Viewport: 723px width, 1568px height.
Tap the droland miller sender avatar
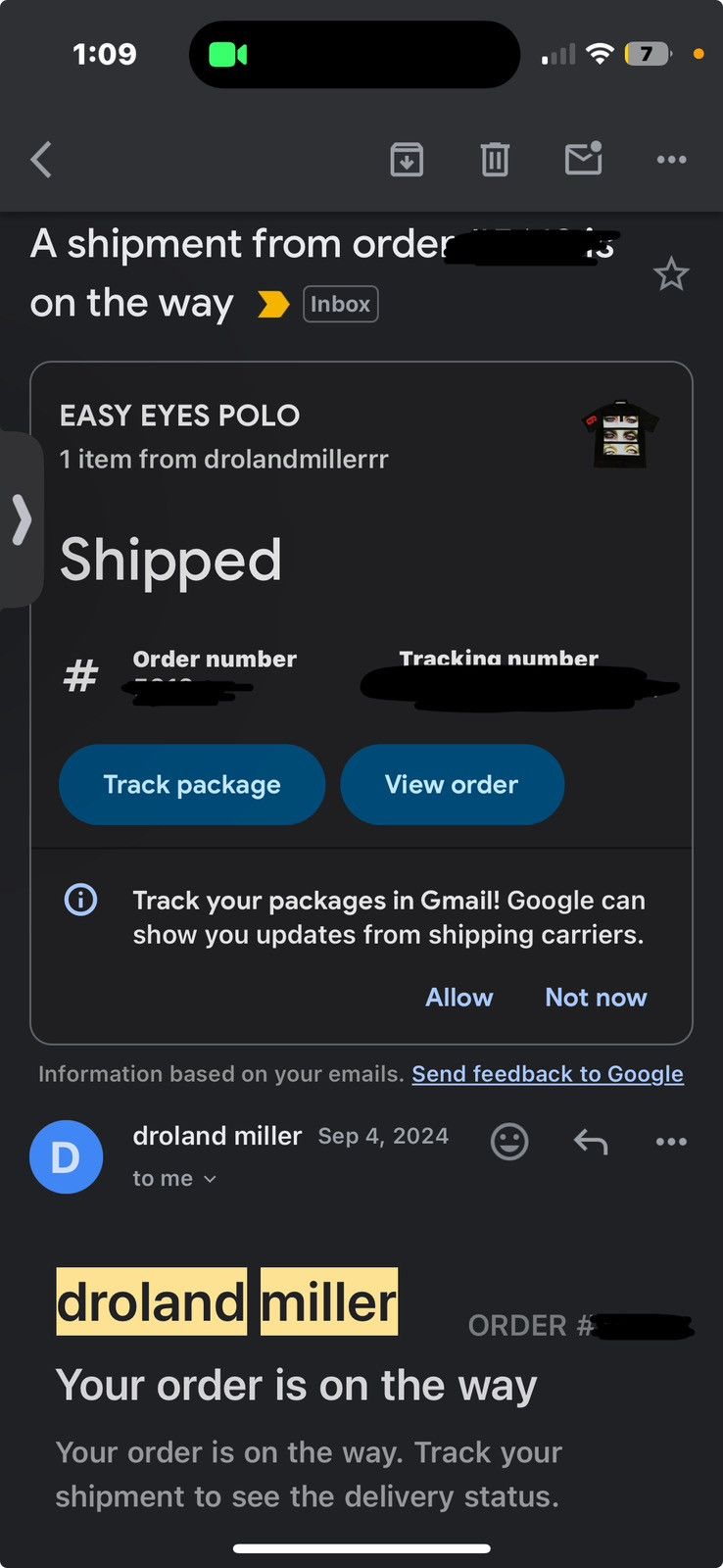[66, 1156]
